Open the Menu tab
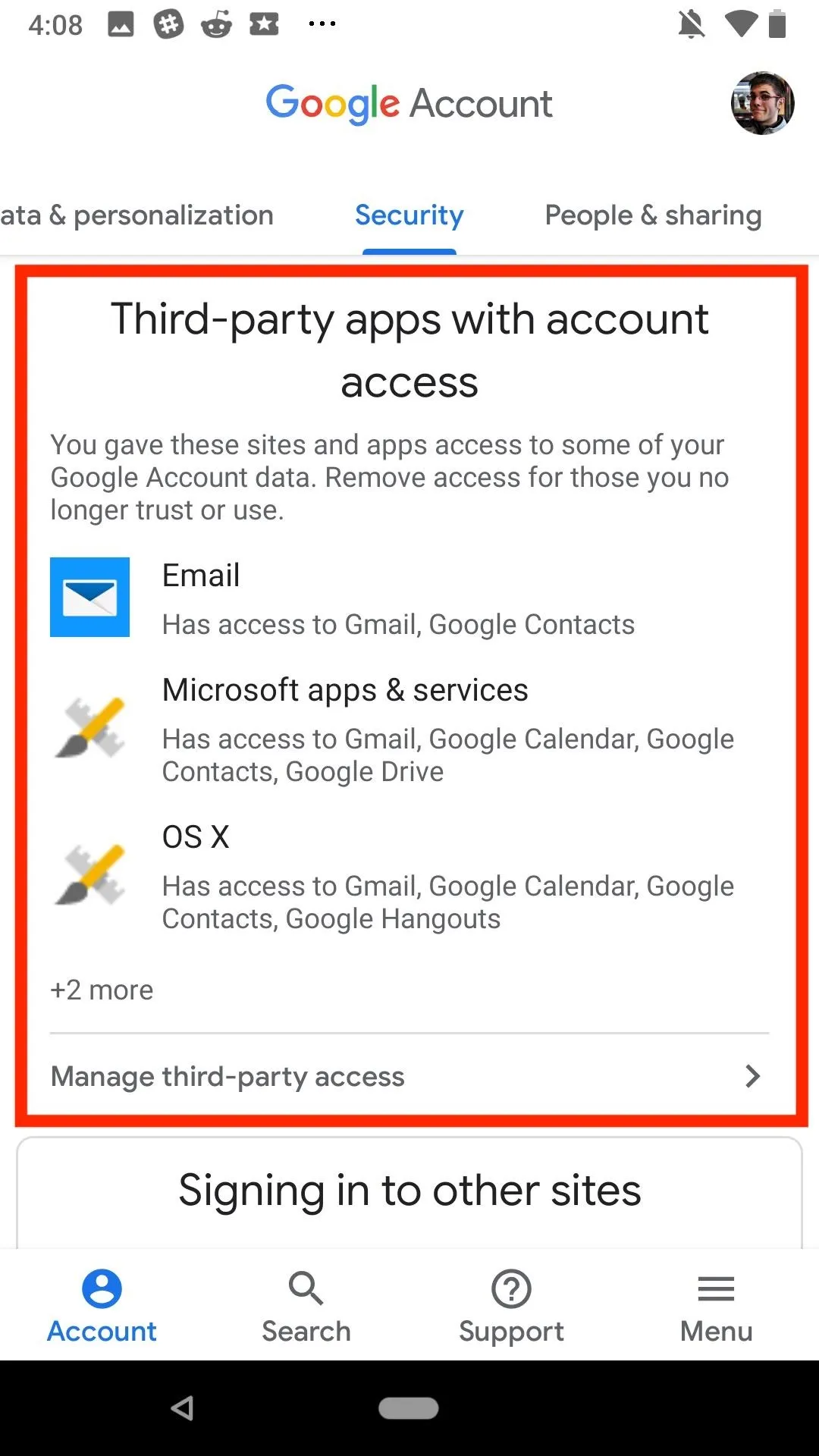 (717, 1306)
